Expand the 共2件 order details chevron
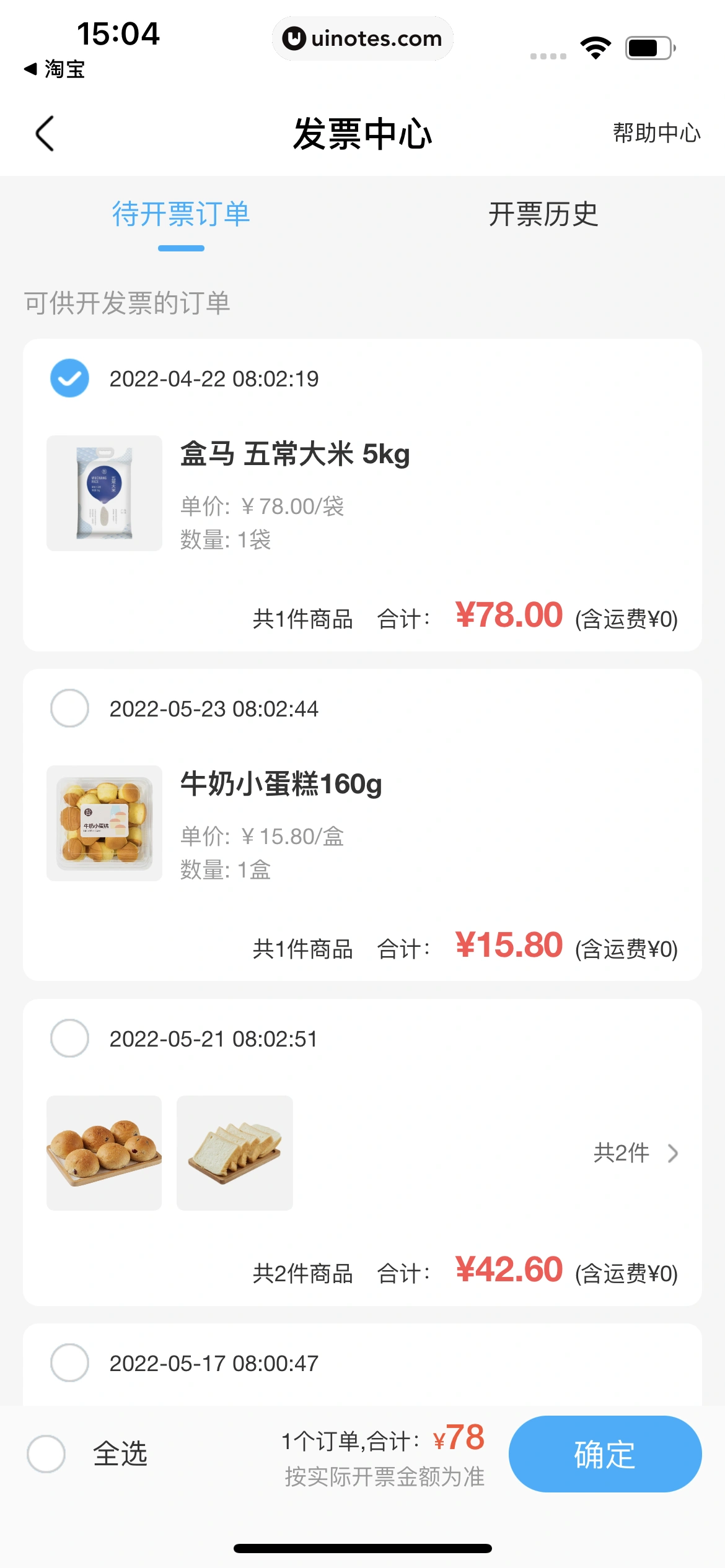Image resolution: width=725 pixels, height=1568 pixels. [672, 1152]
